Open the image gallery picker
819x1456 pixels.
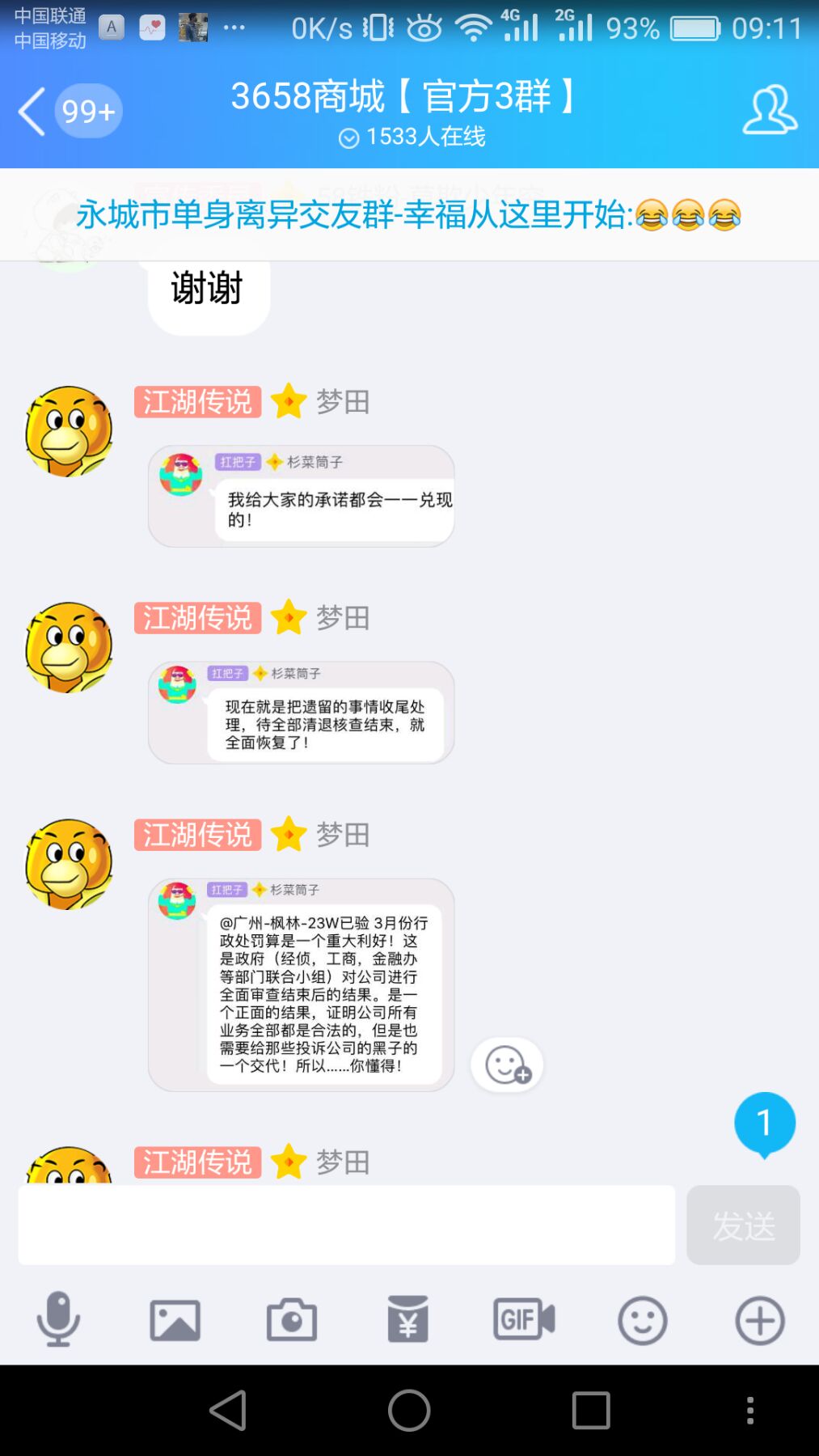175,1320
